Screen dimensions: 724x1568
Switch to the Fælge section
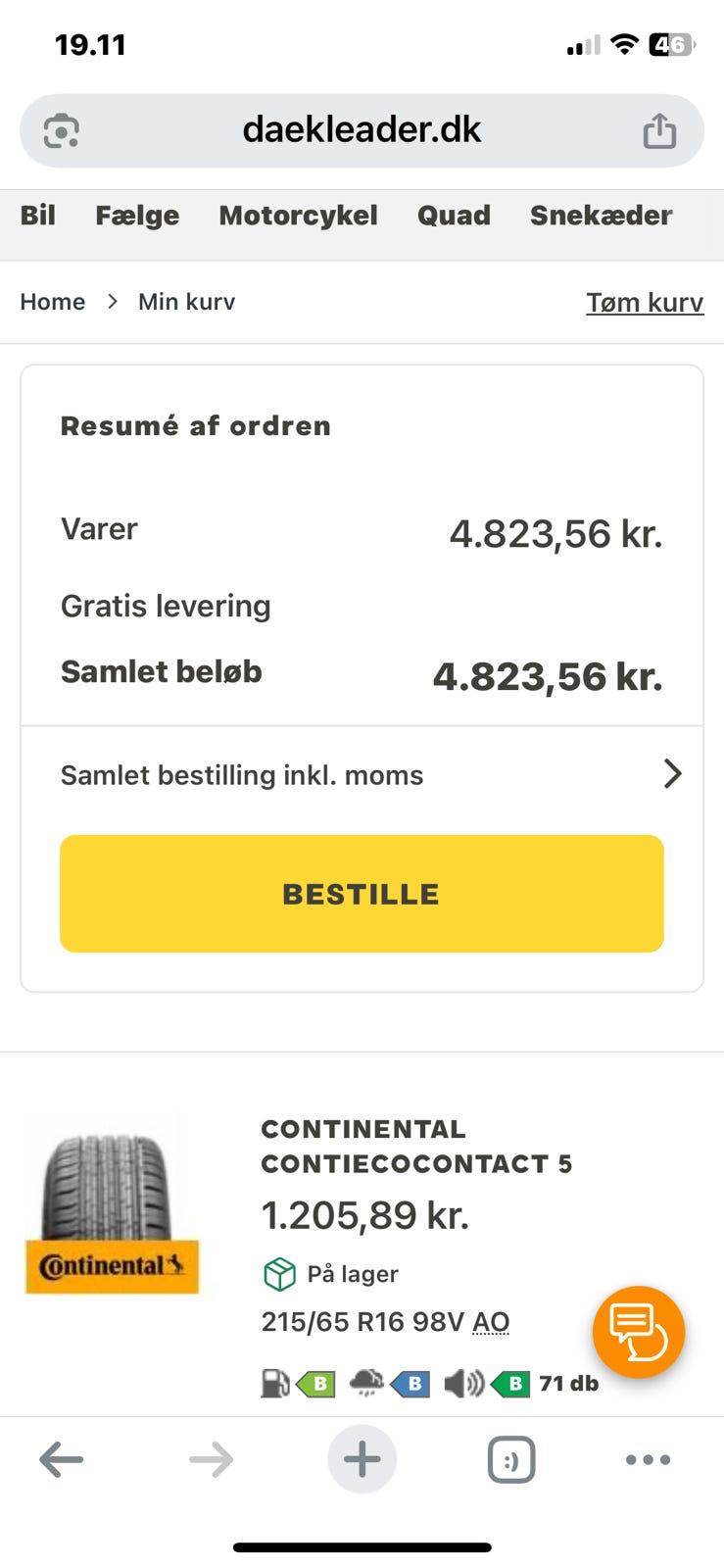(x=136, y=216)
